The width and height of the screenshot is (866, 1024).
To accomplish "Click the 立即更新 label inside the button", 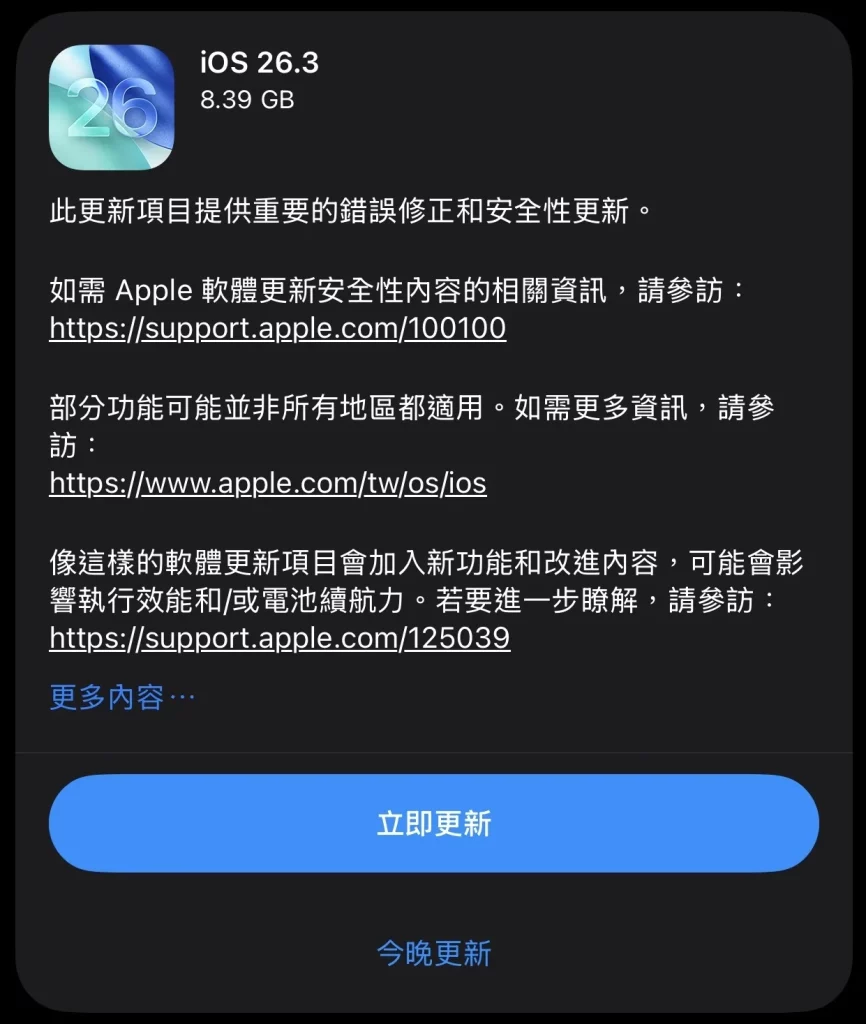I will pyautogui.click(x=433, y=822).
